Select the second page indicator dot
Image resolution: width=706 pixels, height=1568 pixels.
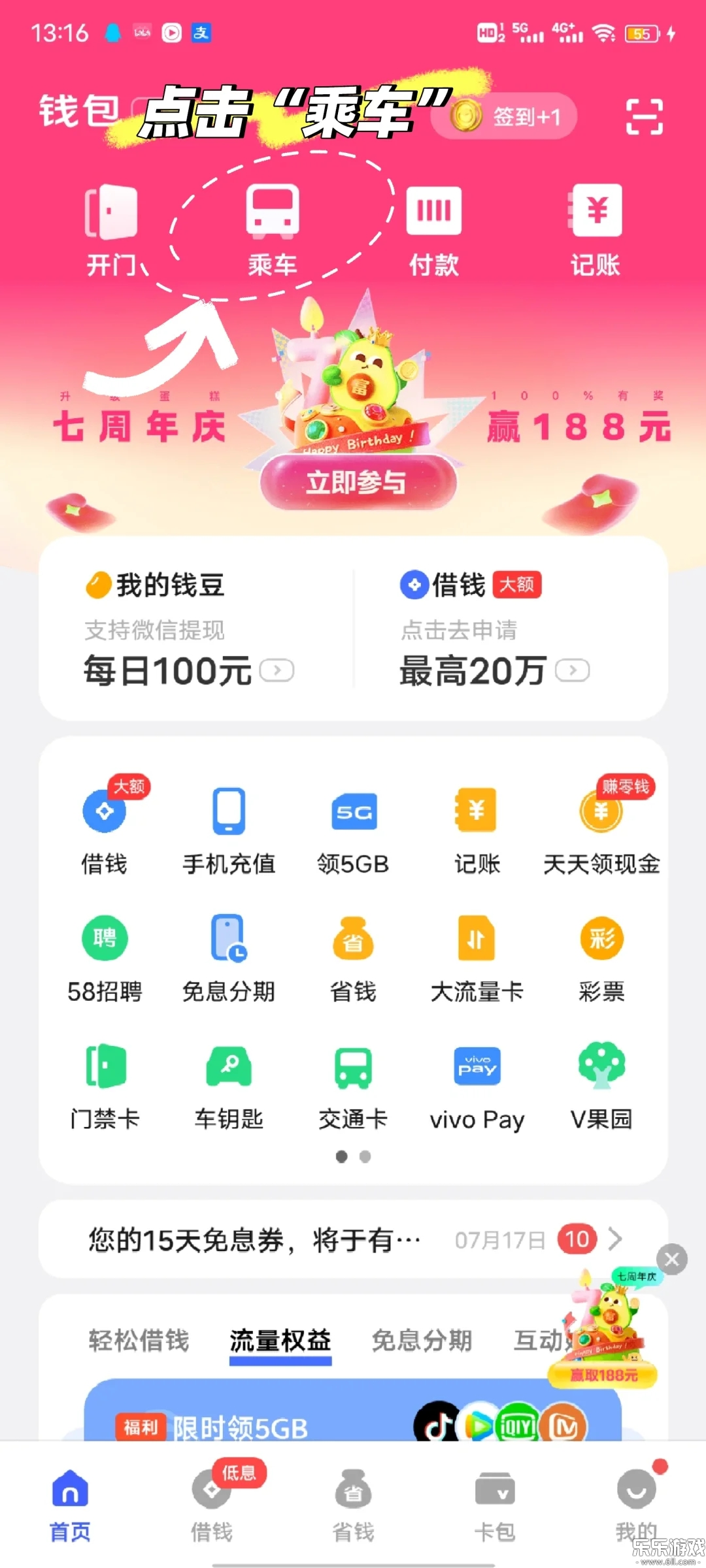click(x=364, y=1156)
